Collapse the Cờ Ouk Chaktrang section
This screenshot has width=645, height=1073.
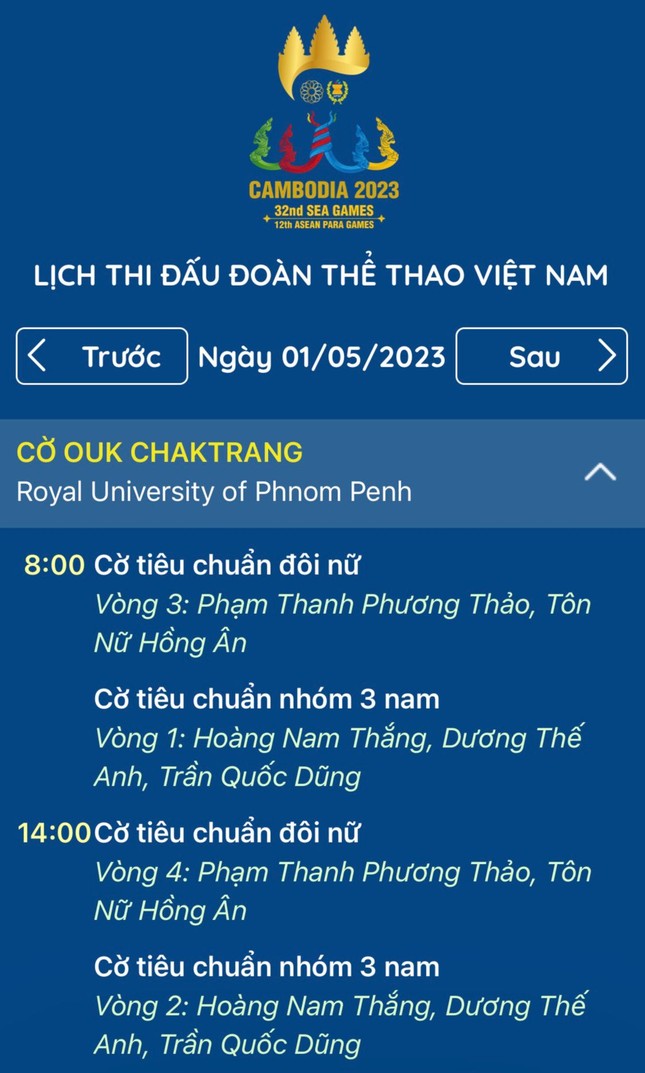[599, 473]
